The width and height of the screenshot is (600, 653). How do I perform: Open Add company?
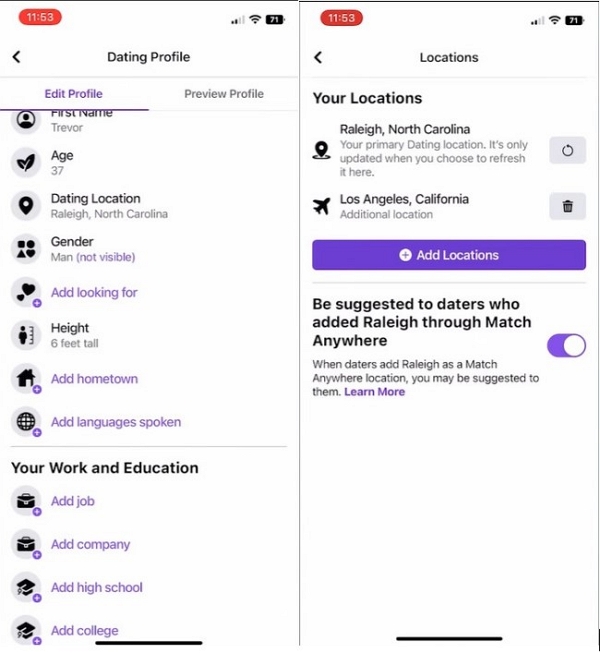pyautogui.click(x=90, y=545)
